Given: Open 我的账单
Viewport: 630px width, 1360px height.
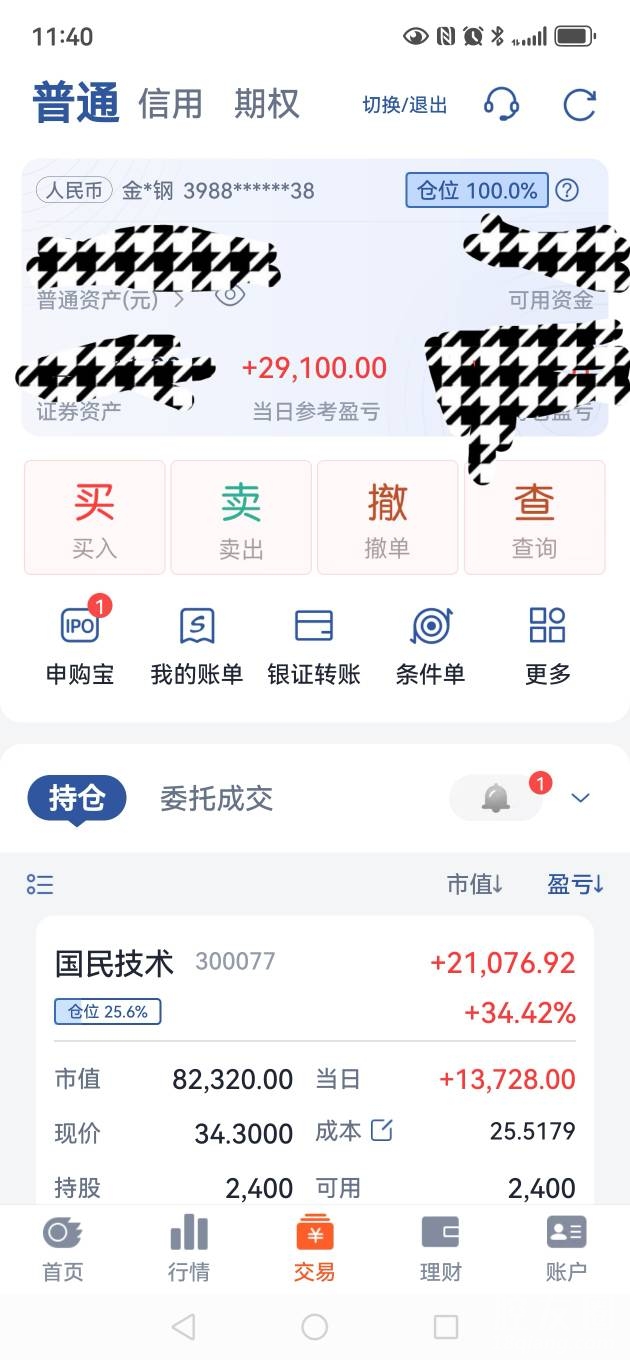Looking at the screenshot, I should [197, 645].
